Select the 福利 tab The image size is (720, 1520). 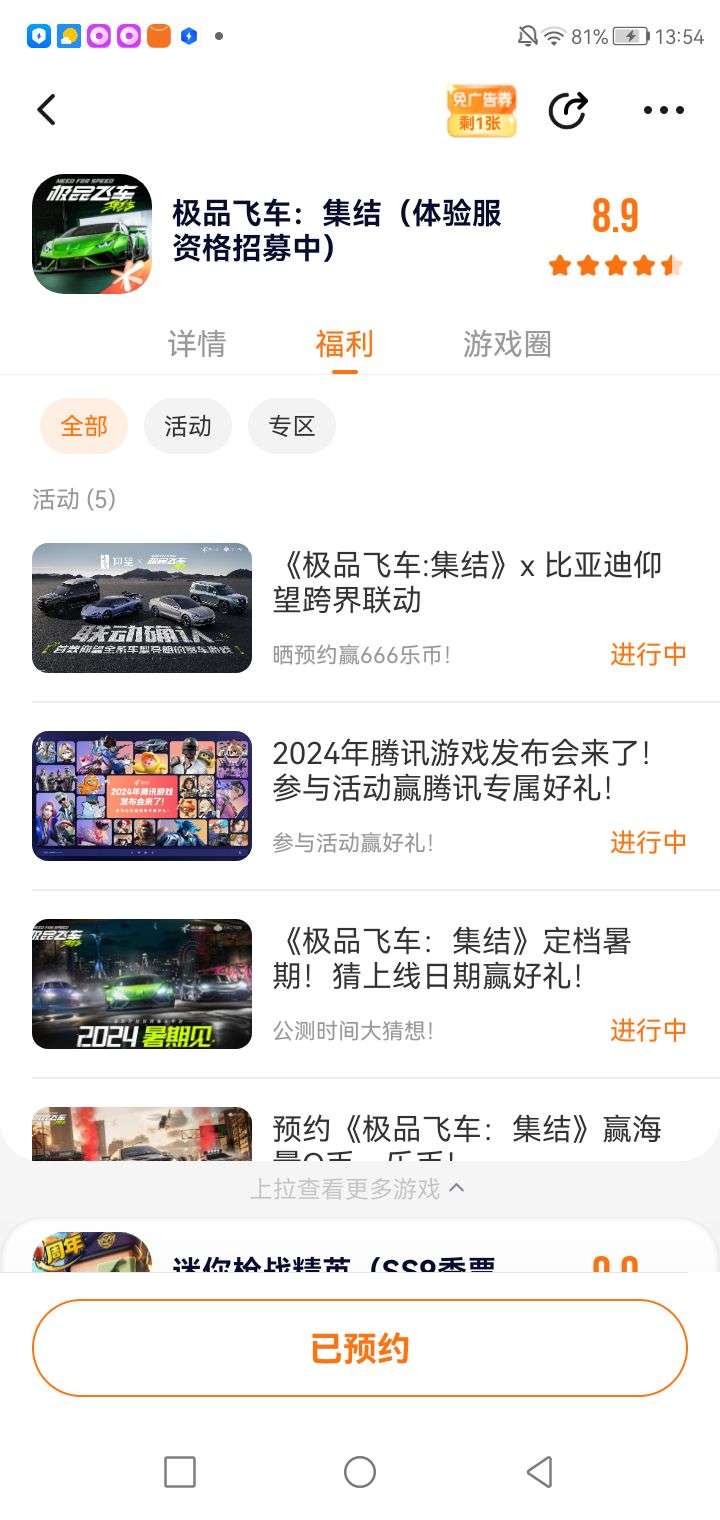coord(344,344)
